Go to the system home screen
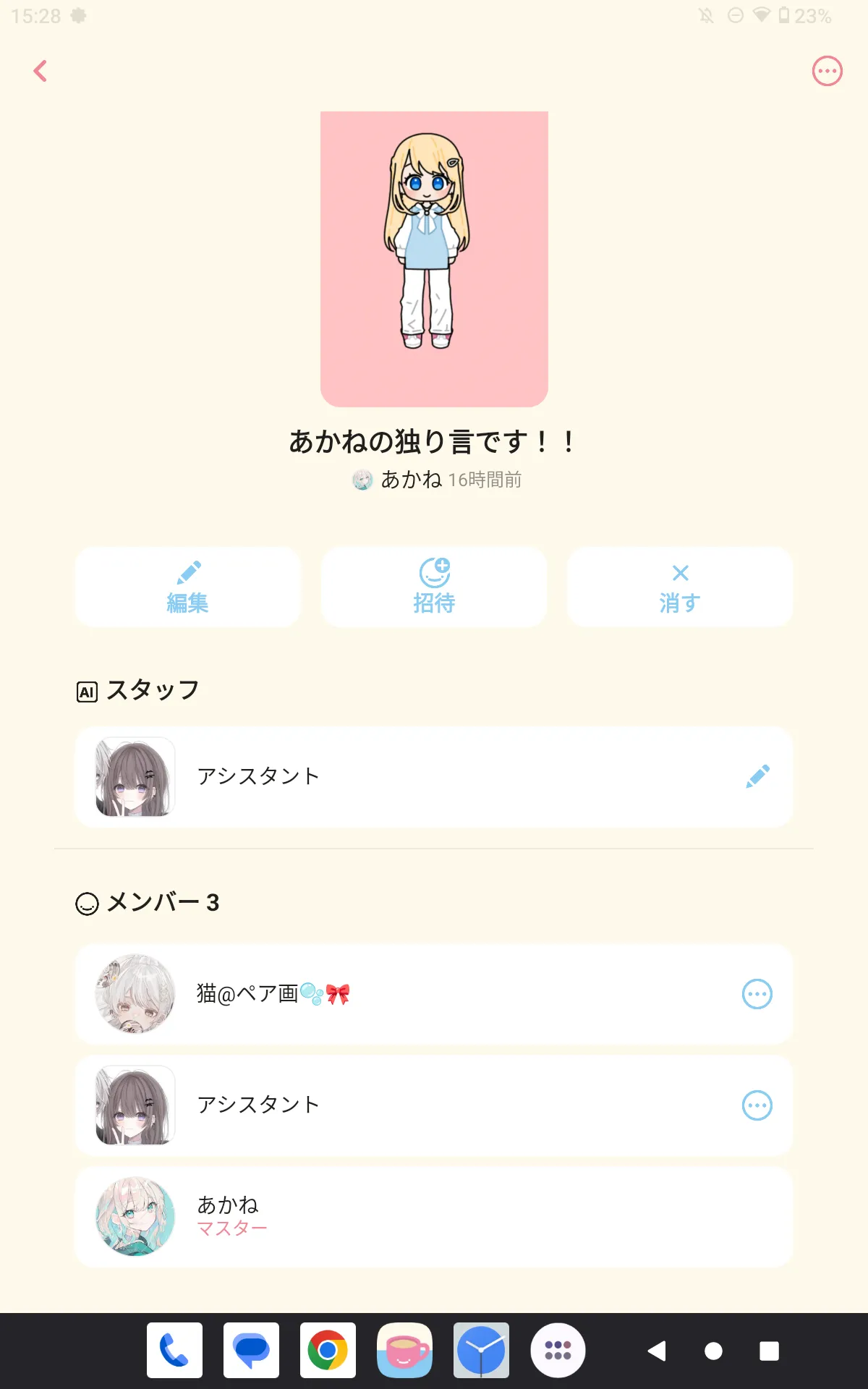Viewport: 868px width, 1389px height. [x=713, y=1351]
